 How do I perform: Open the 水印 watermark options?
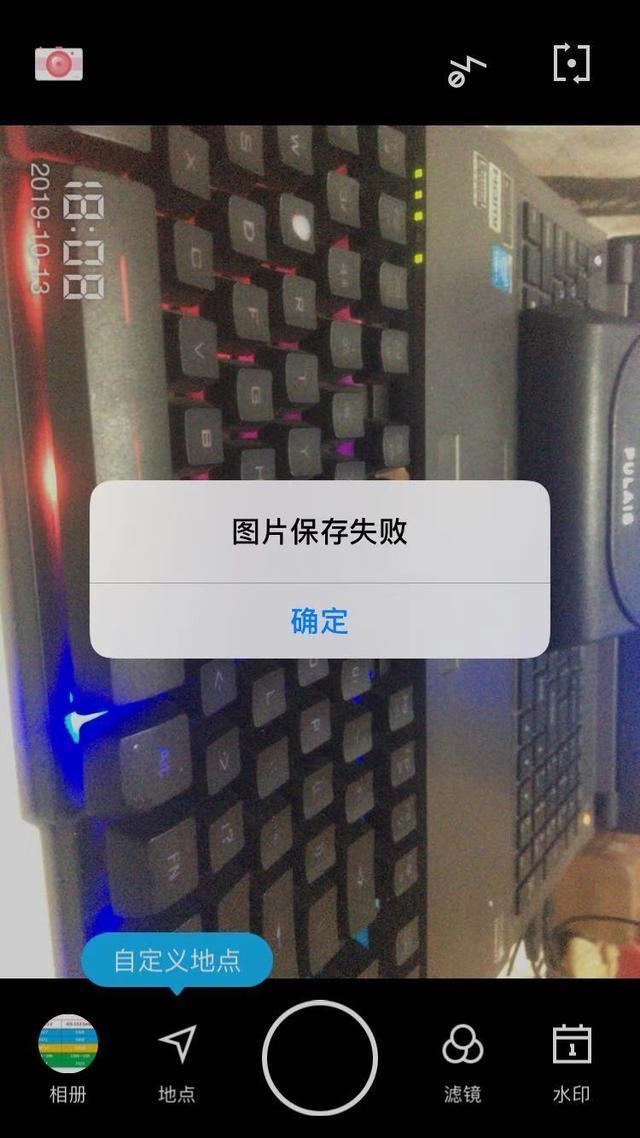pyautogui.click(x=571, y=1058)
